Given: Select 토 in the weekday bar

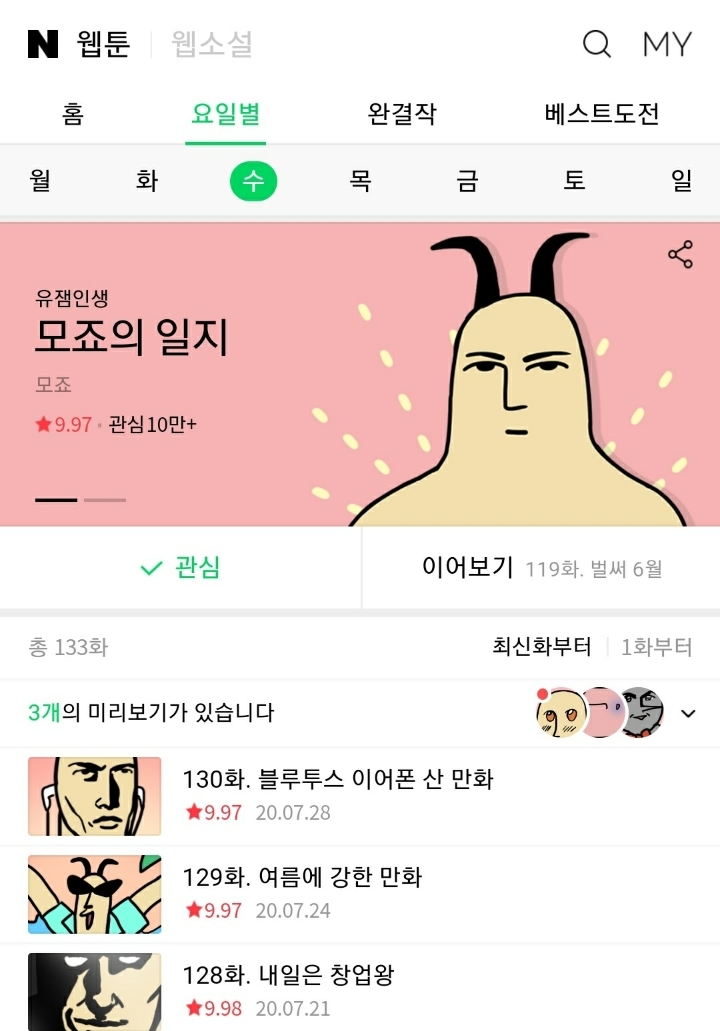Looking at the screenshot, I should click(574, 181).
